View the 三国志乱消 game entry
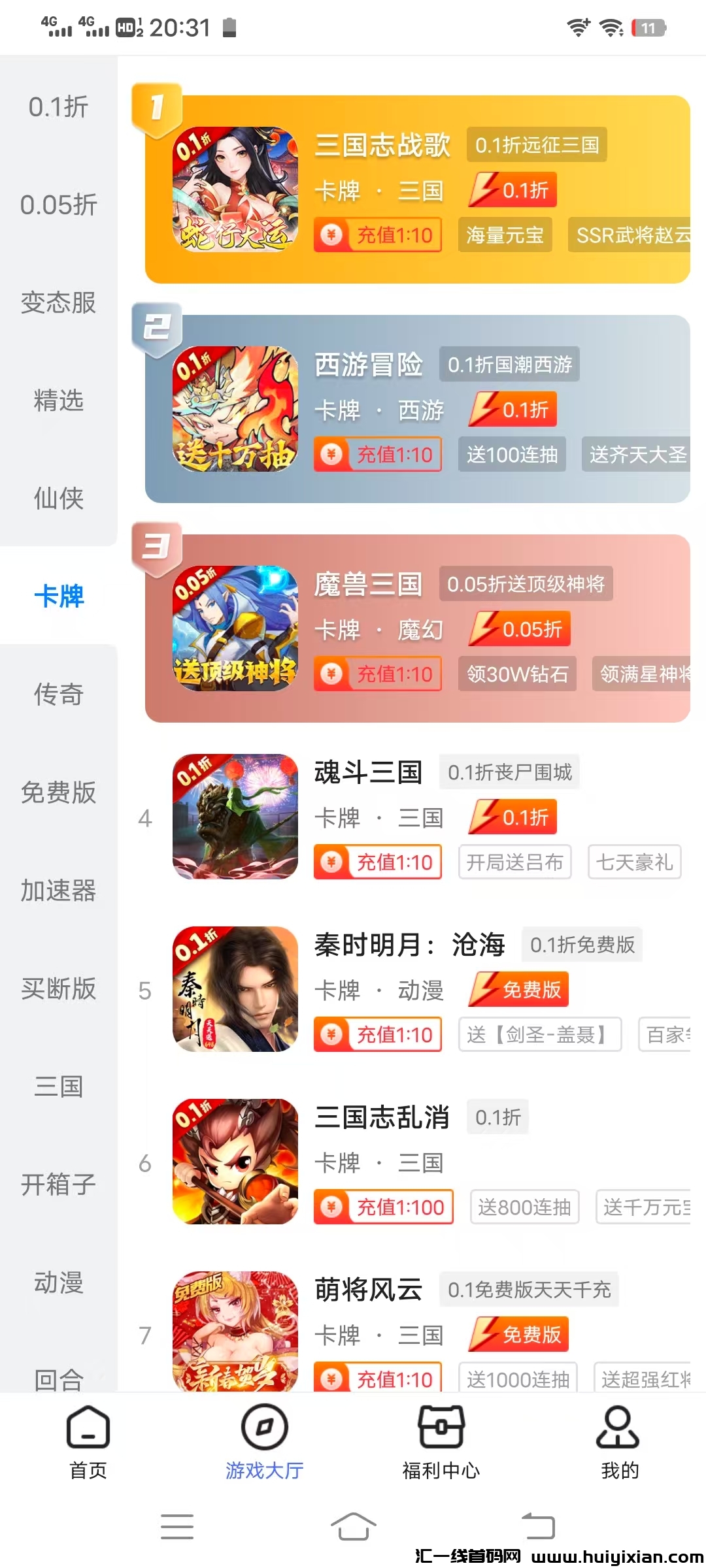Image resolution: width=706 pixels, height=1568 pixels. (382, 1117)
